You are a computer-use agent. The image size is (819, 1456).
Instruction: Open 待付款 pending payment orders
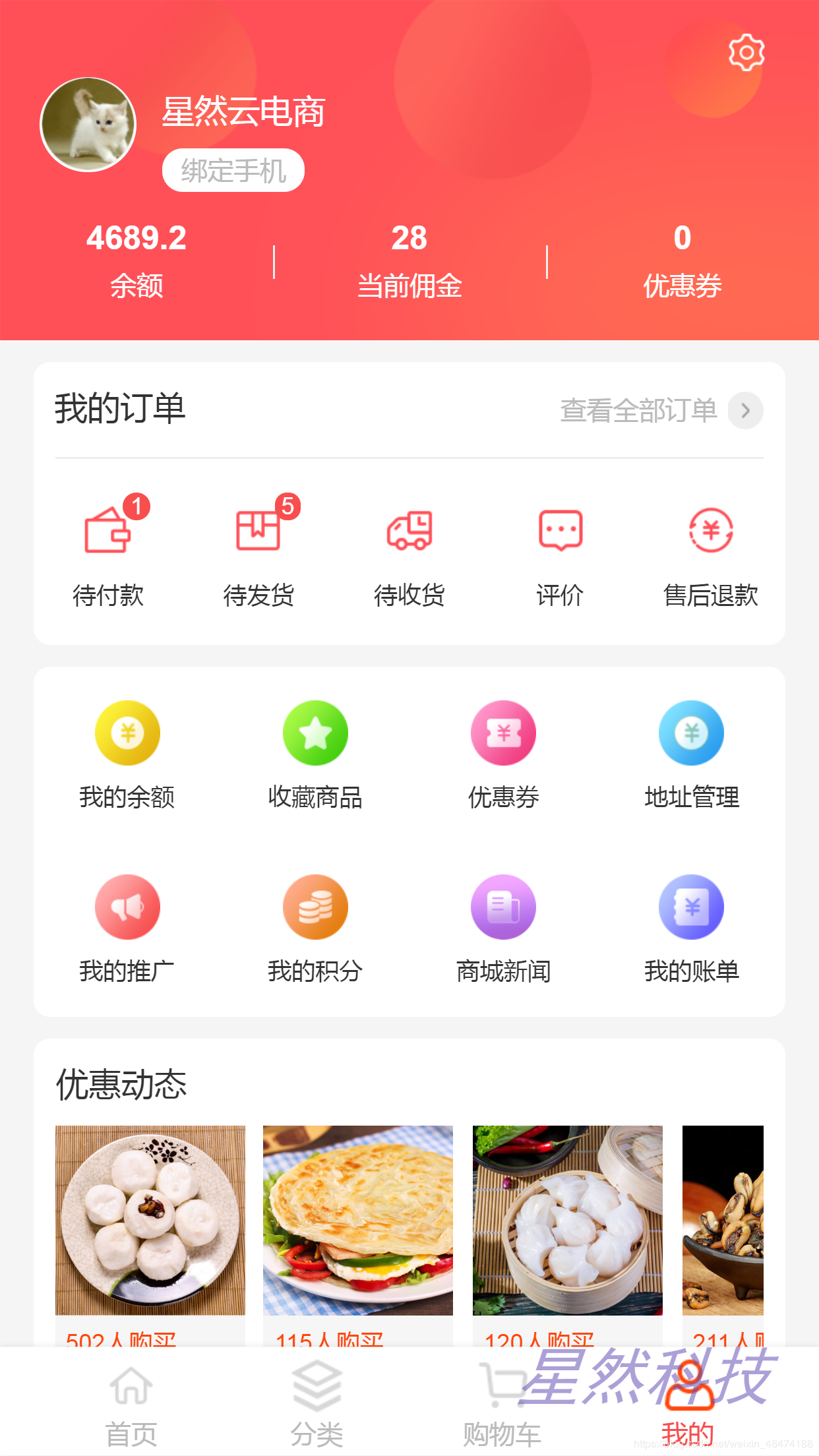click(108, 555)
